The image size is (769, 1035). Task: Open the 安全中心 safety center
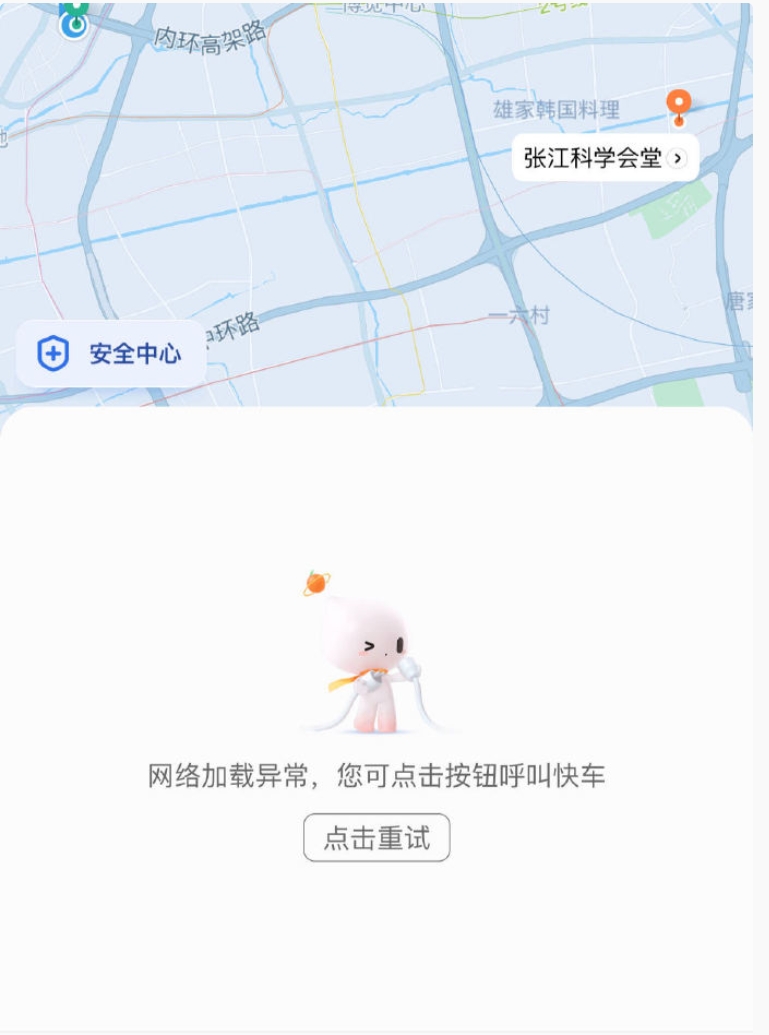click(x=111, y=353)
